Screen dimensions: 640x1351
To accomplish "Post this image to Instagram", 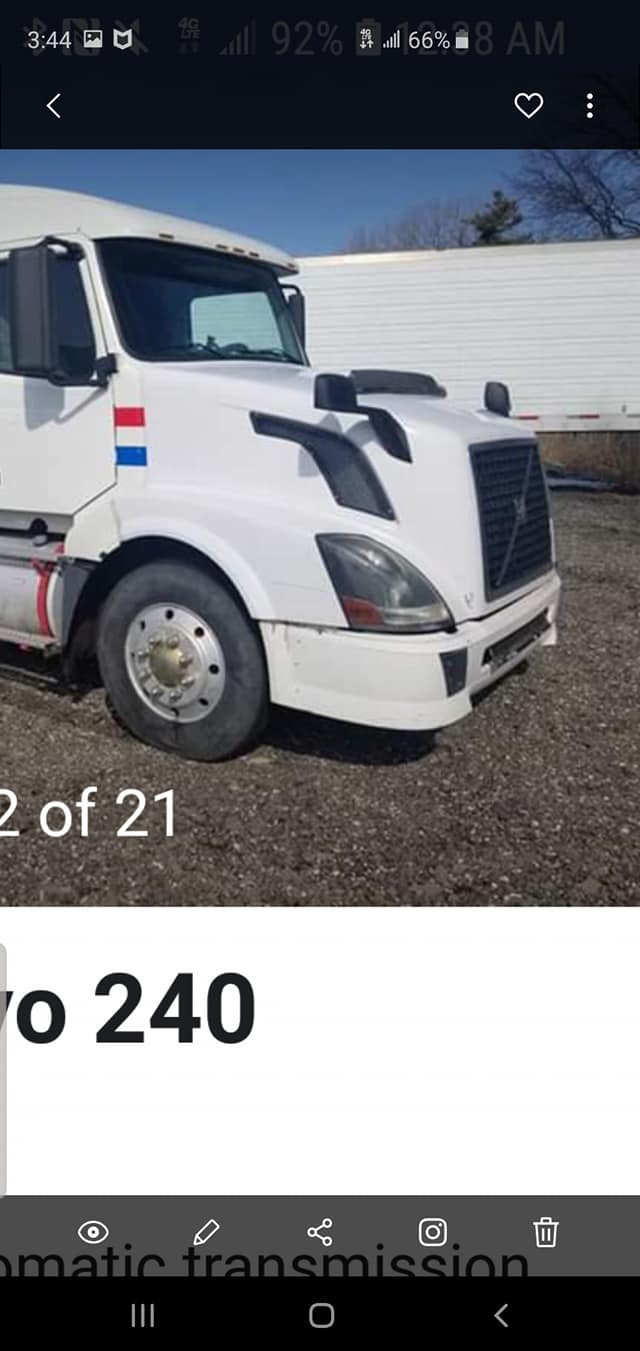I will coord(433,1232).
